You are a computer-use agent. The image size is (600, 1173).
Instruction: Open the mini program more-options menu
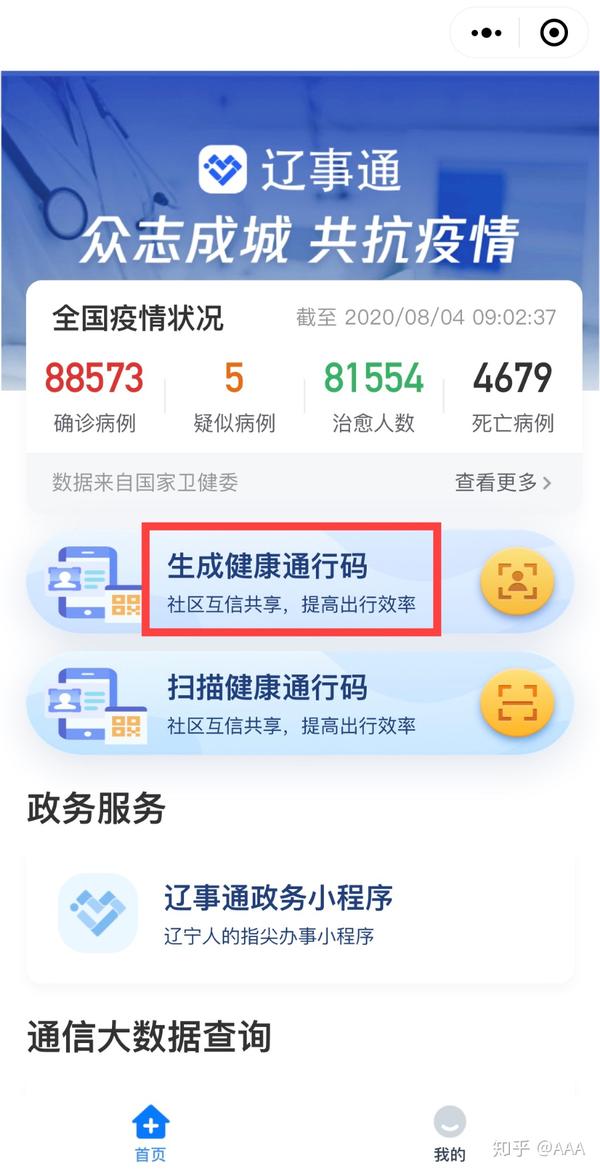[486, 33]
